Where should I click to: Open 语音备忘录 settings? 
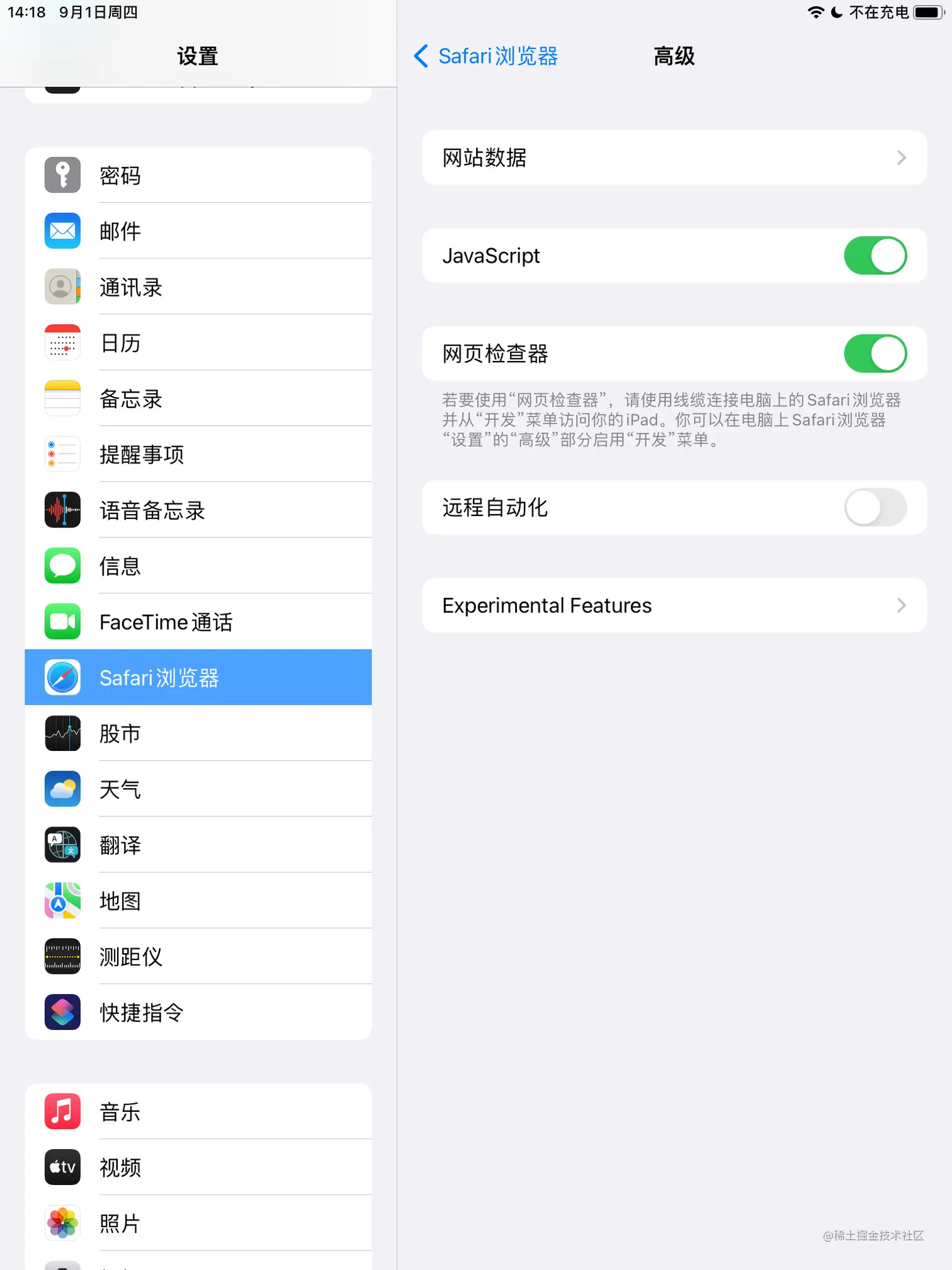click(198, 510)
